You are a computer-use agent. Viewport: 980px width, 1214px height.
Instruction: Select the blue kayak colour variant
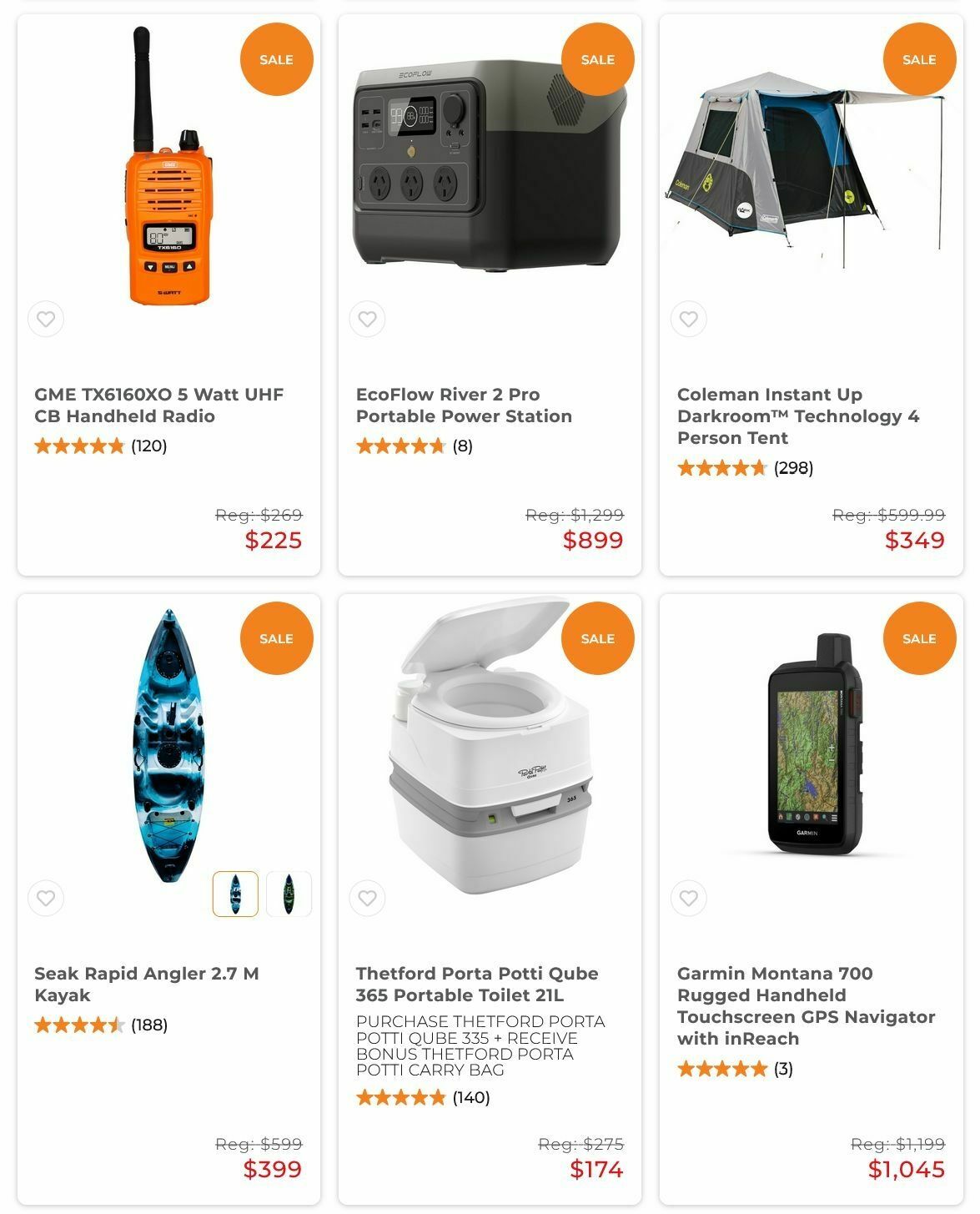(235, 894)
